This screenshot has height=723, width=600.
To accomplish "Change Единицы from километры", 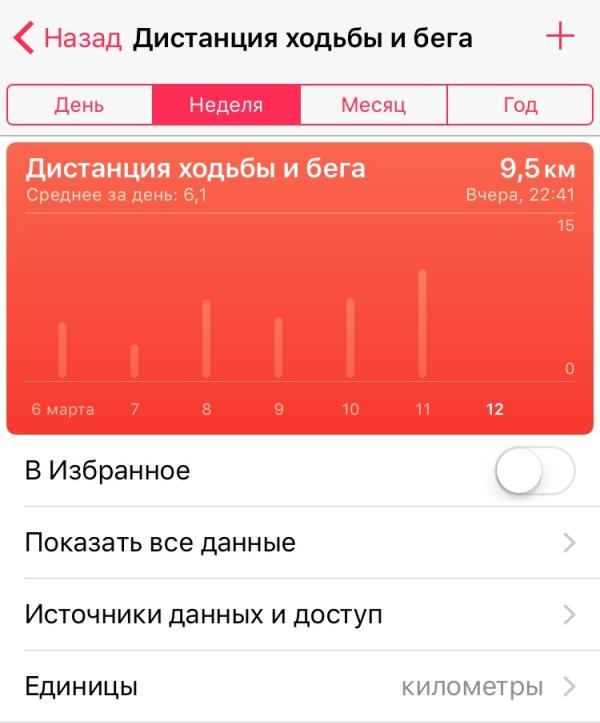I will click(300, 687).
